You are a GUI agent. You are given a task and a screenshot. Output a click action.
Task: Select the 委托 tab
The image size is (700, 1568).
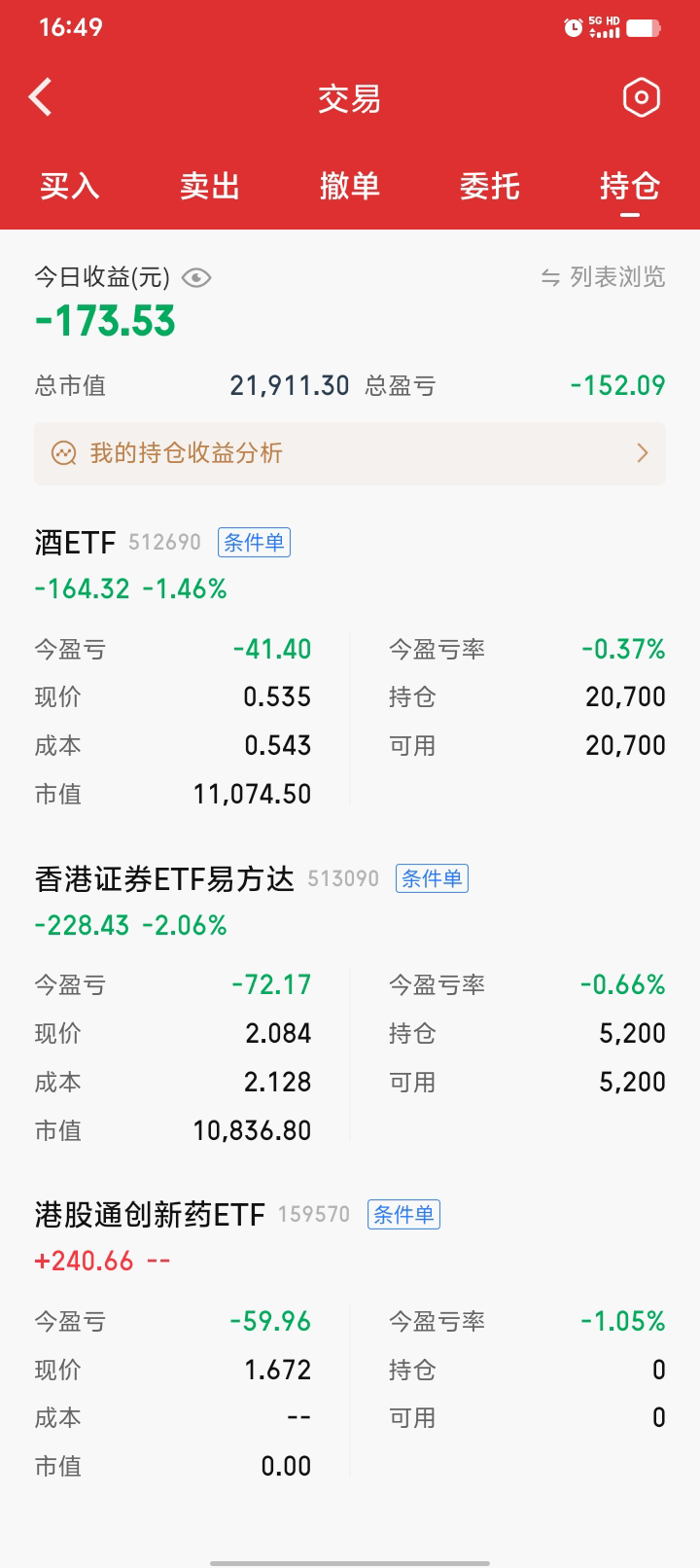(x=490, y=186)
